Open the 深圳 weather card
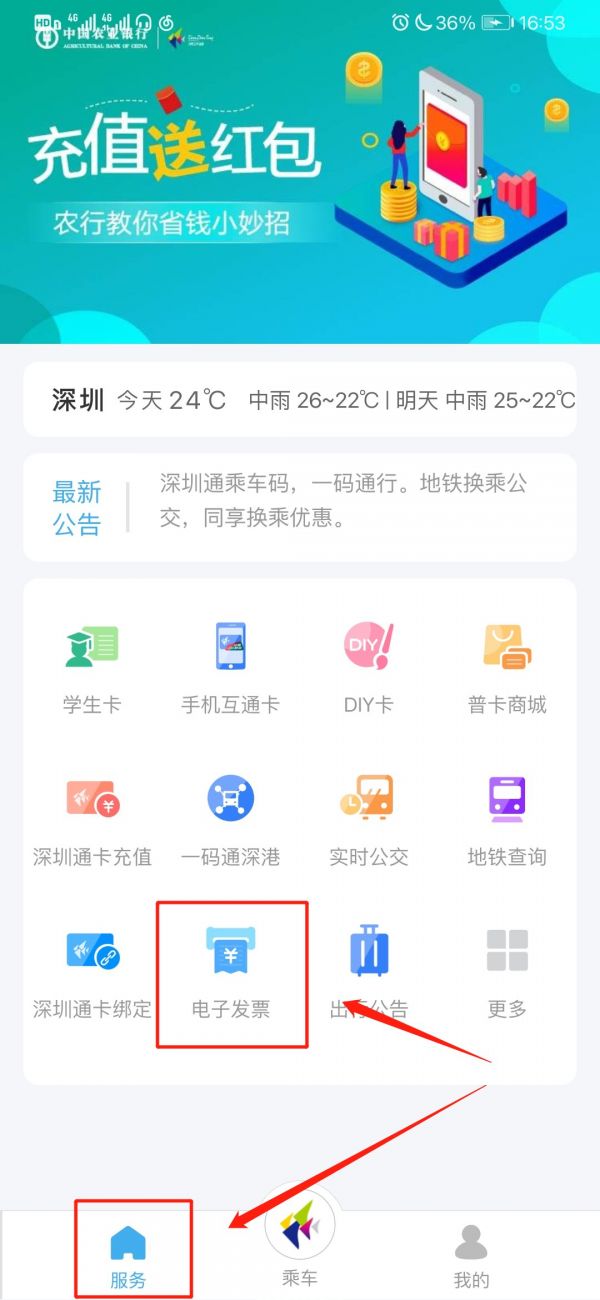Viewport: 600px width, 1300px height. pos(300,401)
